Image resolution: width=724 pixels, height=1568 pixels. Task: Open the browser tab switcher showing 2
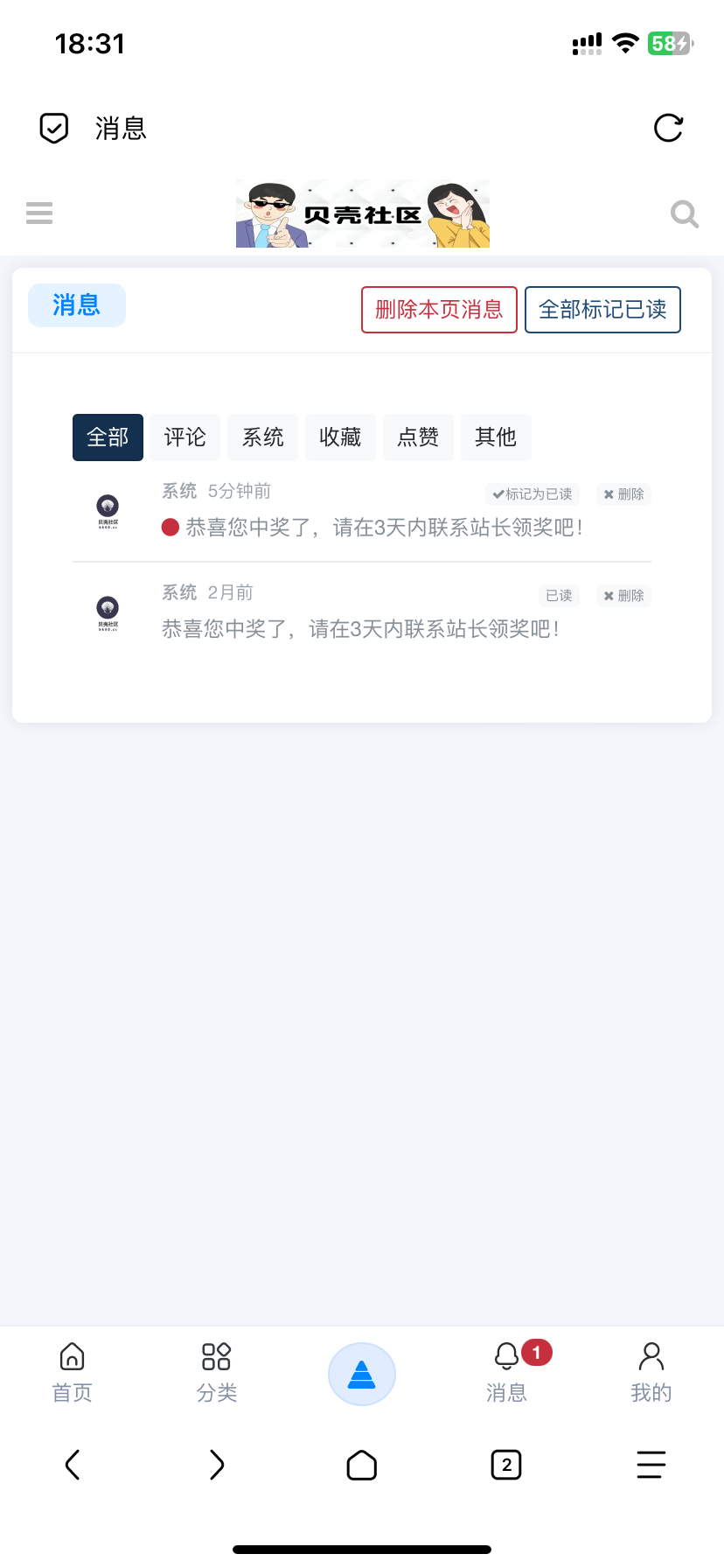tap(506, 1465)
